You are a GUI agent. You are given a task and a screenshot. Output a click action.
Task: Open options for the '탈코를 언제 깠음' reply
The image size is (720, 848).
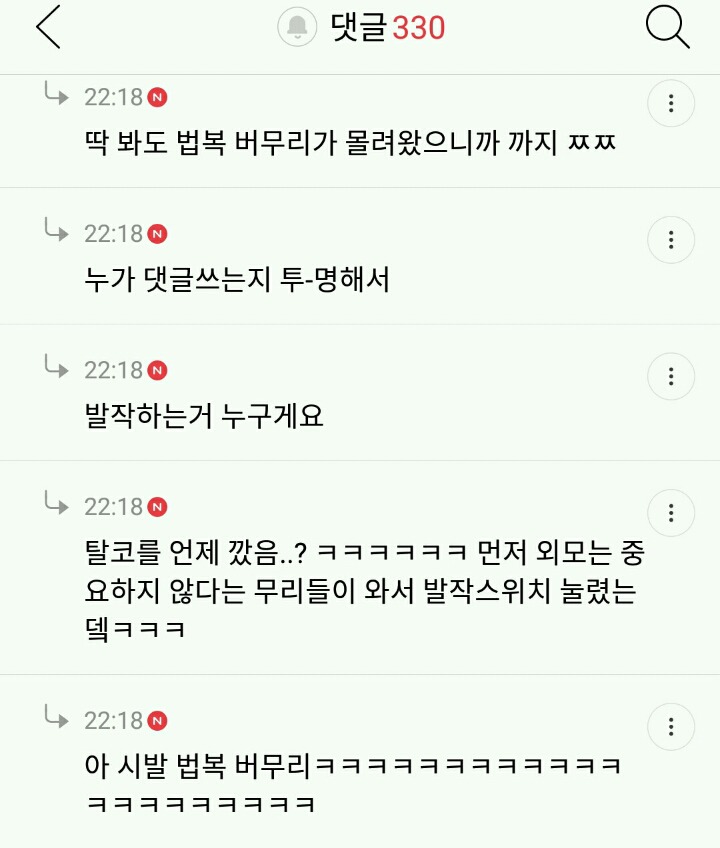click(671, 513)
